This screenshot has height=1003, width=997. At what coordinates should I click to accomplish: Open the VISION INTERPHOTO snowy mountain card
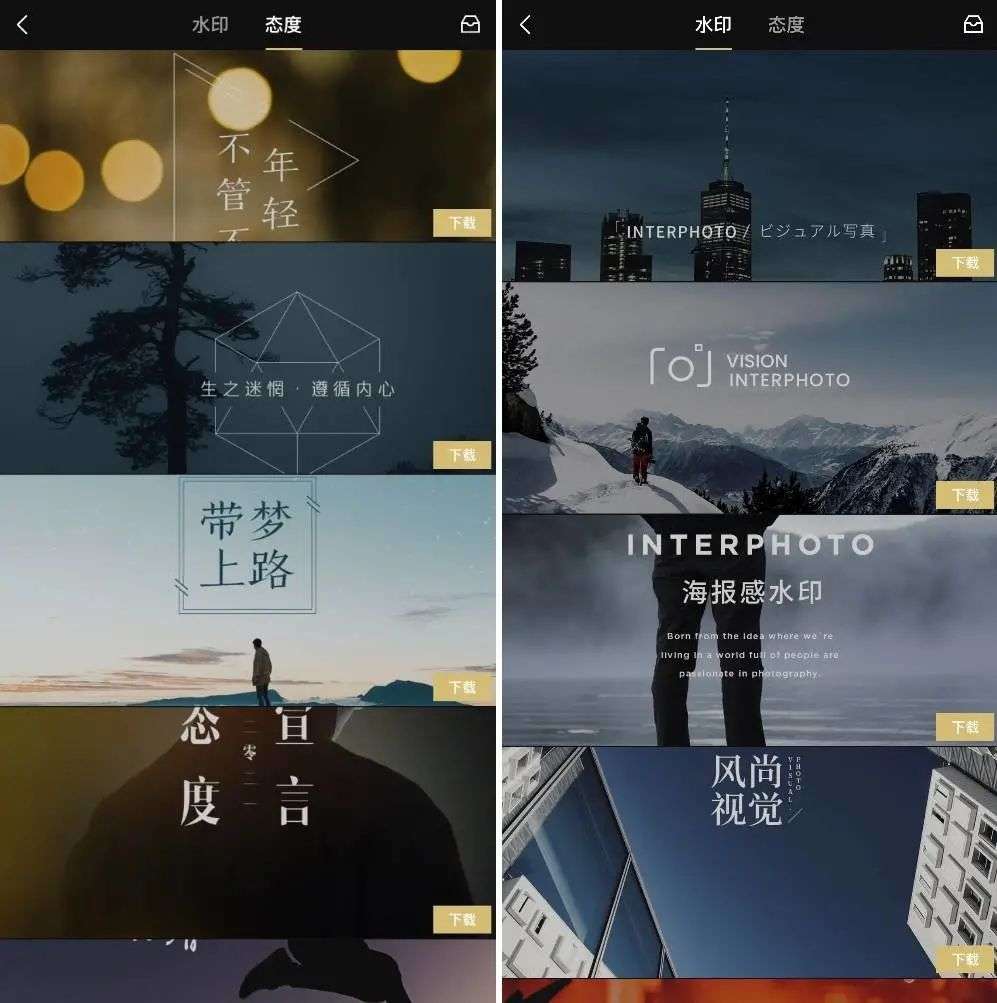click(748, 400)
